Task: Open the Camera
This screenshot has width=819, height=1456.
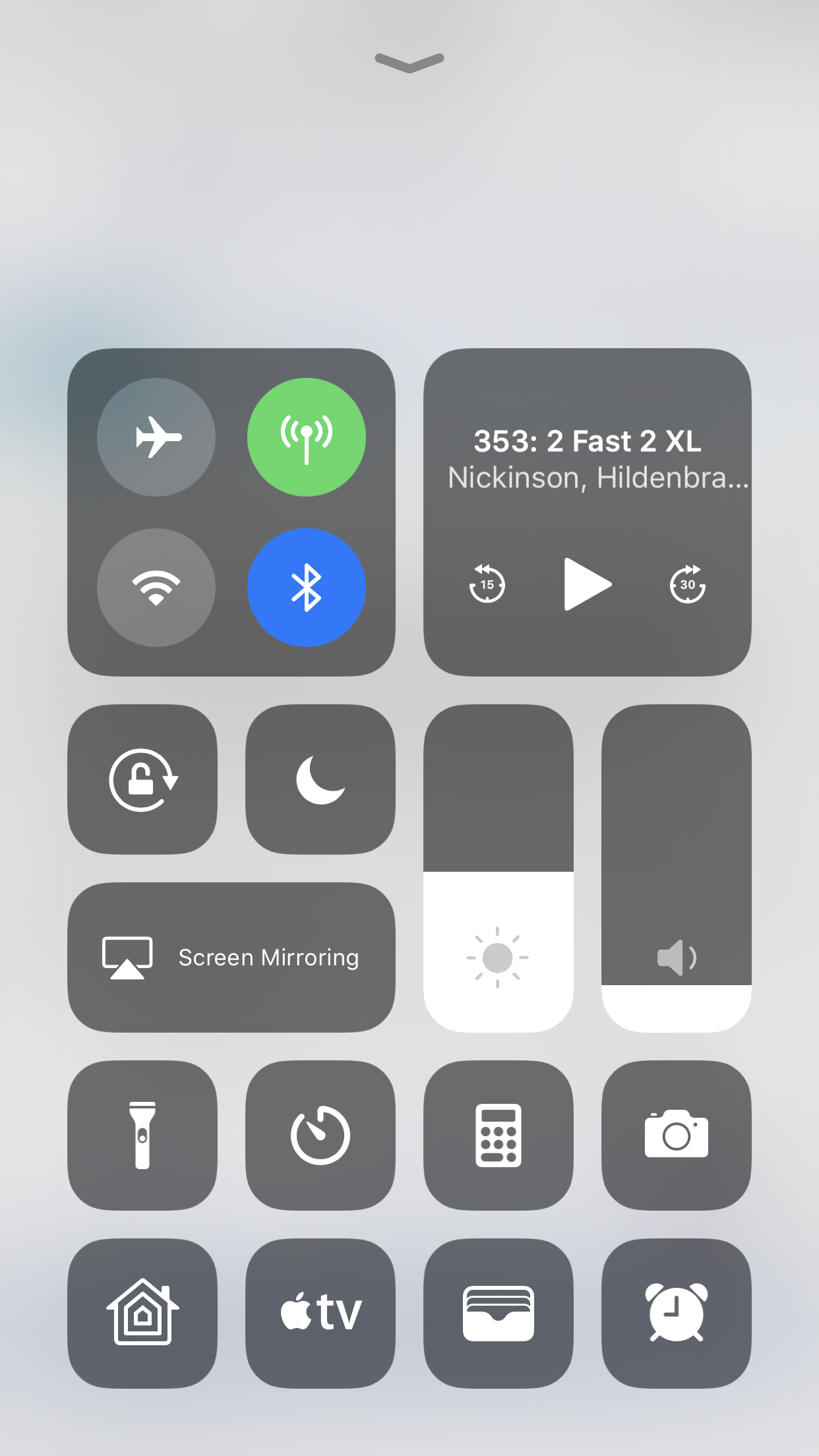Action: point(676,1136)
